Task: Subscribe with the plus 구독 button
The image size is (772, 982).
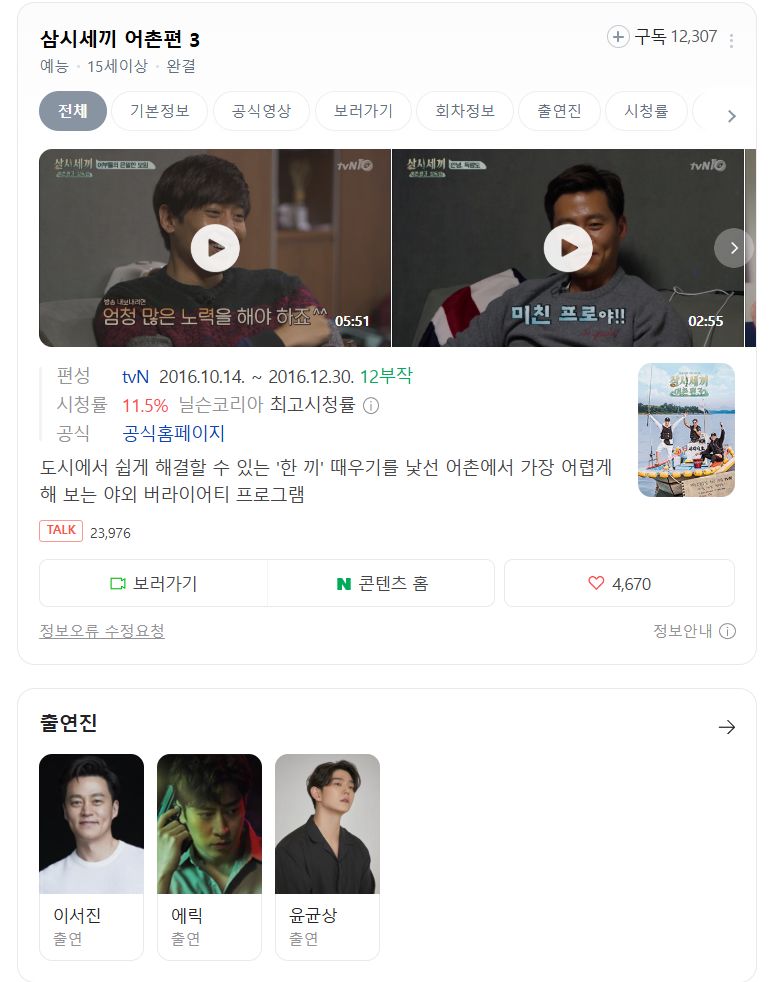Action: (x=662, y=37)
